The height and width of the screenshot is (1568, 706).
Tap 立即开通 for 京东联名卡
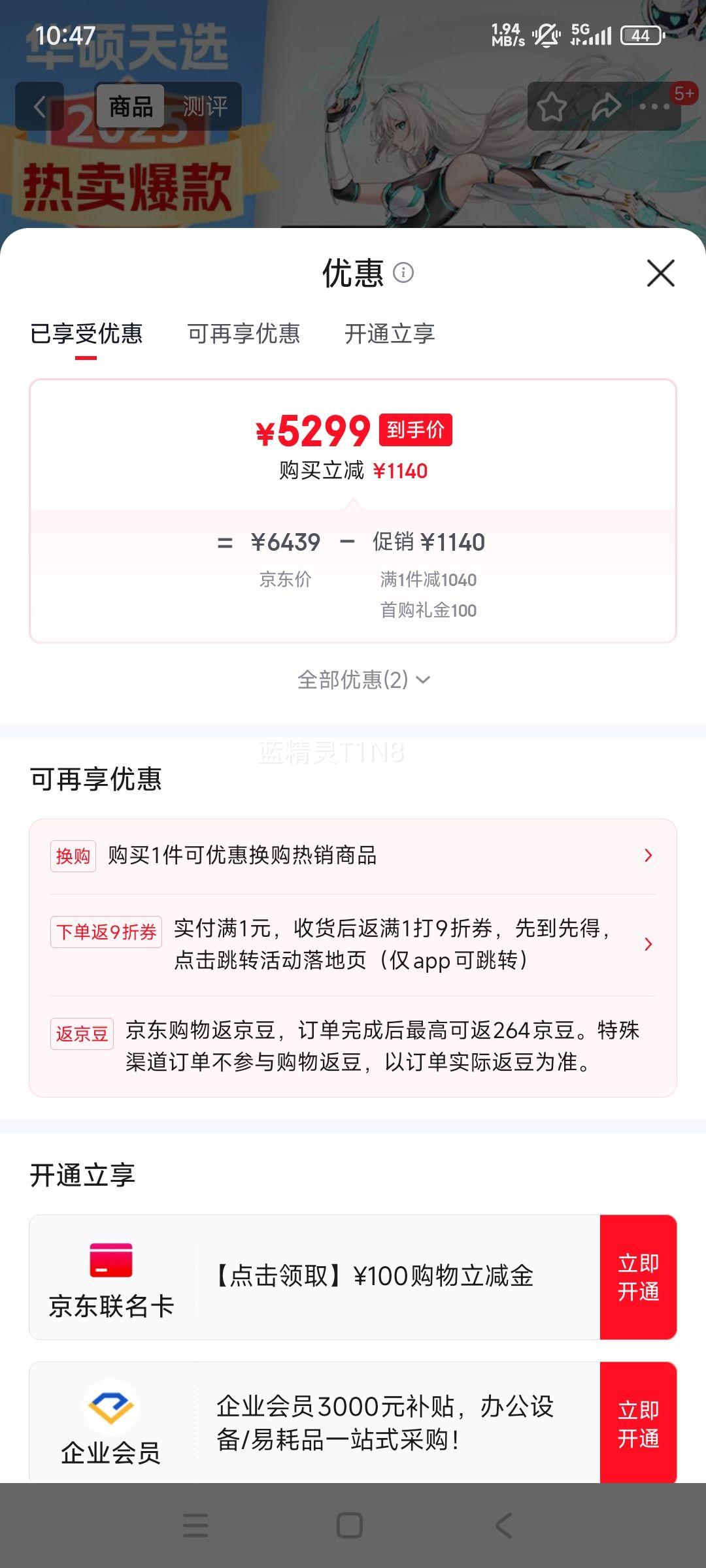[x=639, y=1276]
